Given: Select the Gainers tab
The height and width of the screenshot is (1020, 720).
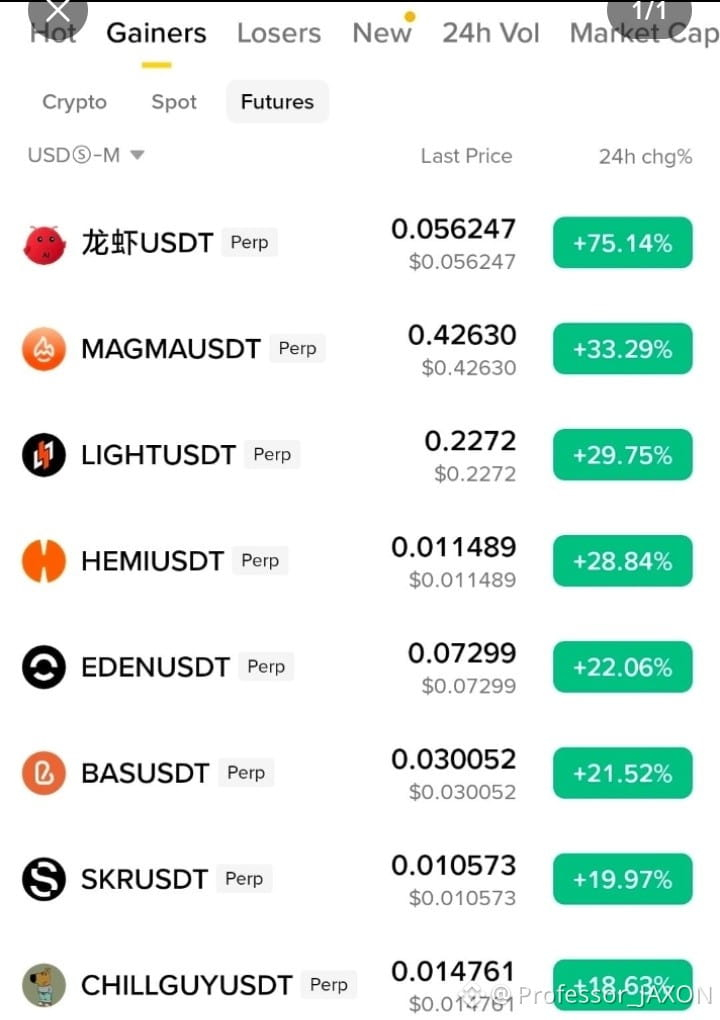Looking at the screenshot, I should coord(156,33).
